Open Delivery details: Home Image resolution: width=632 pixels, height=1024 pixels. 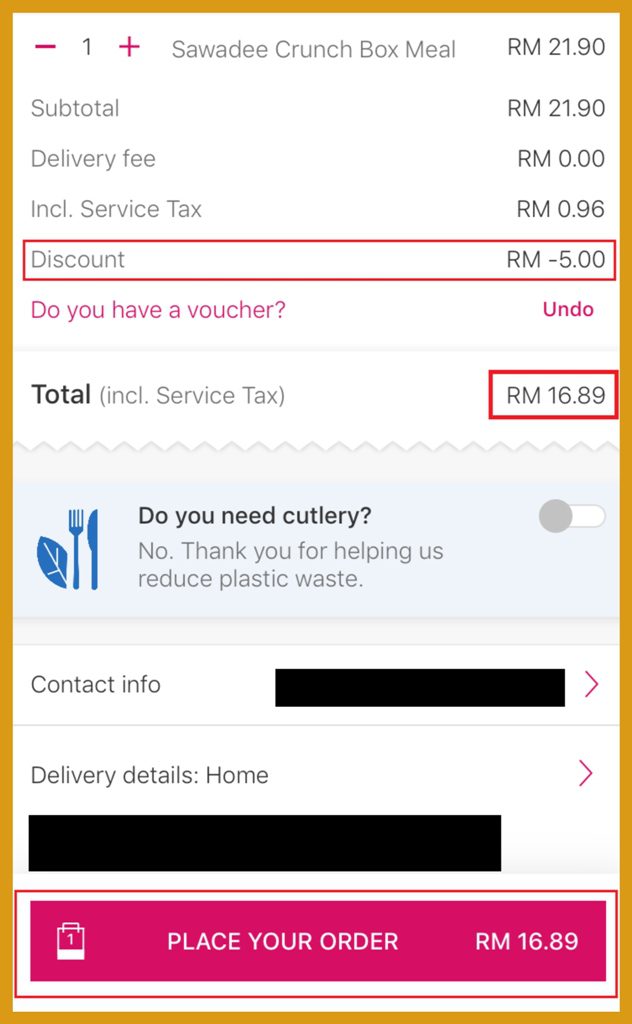coord(586,774)
